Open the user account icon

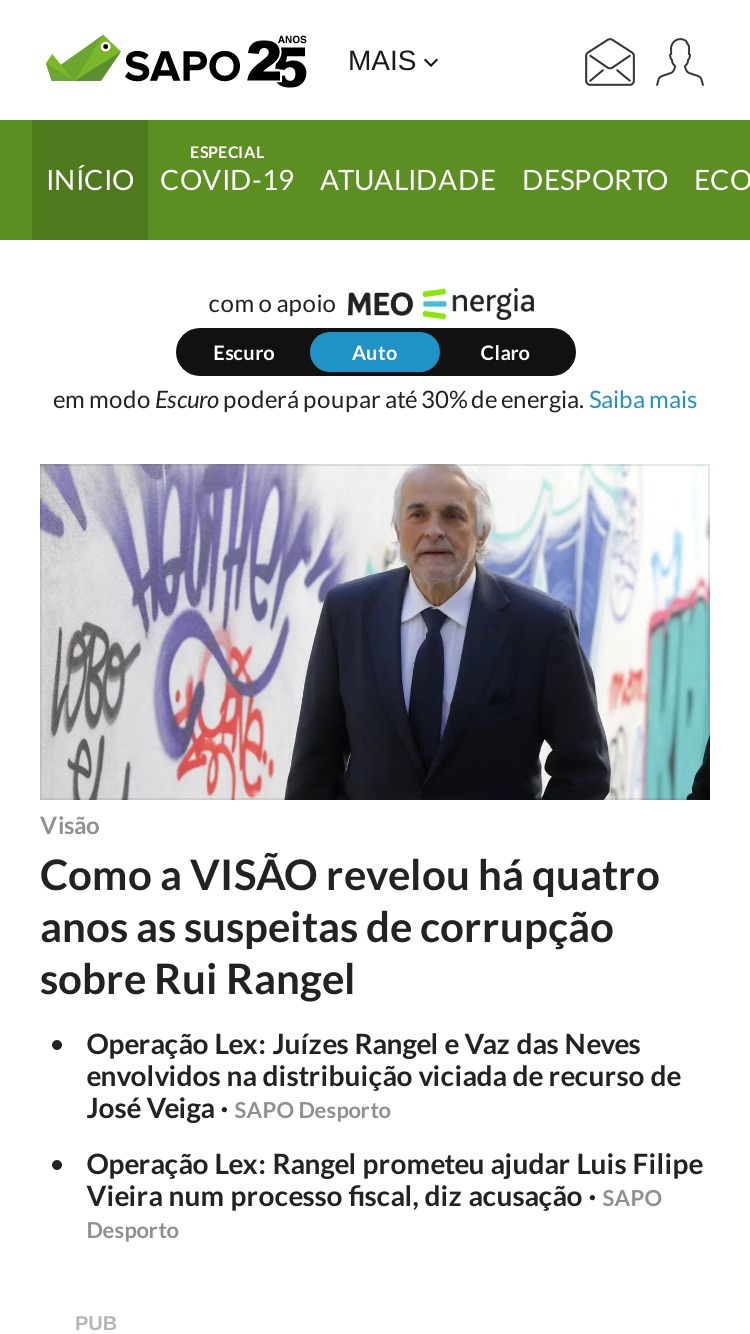680,62
